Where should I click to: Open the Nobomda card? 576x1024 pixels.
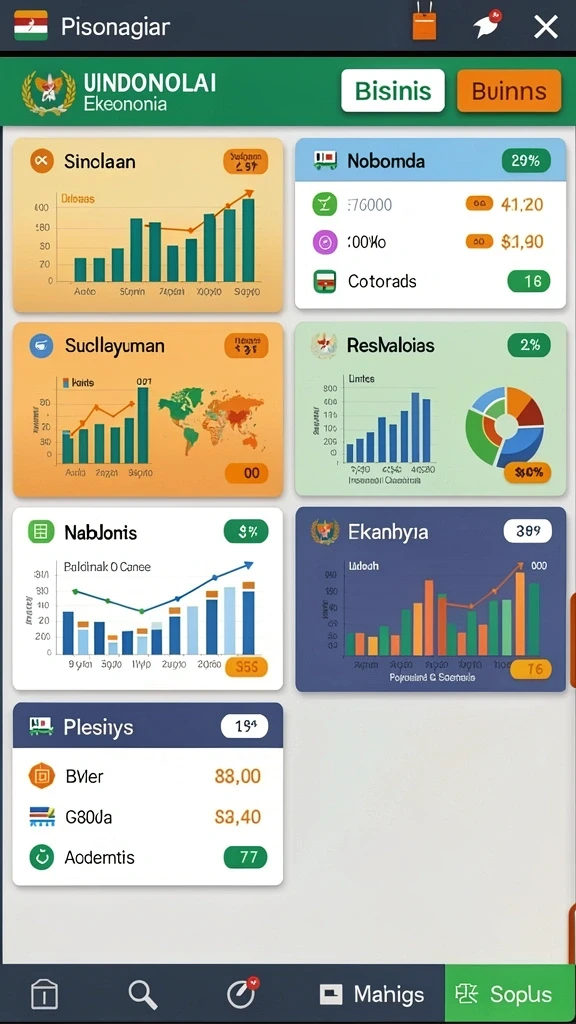[x=430, y=223]
